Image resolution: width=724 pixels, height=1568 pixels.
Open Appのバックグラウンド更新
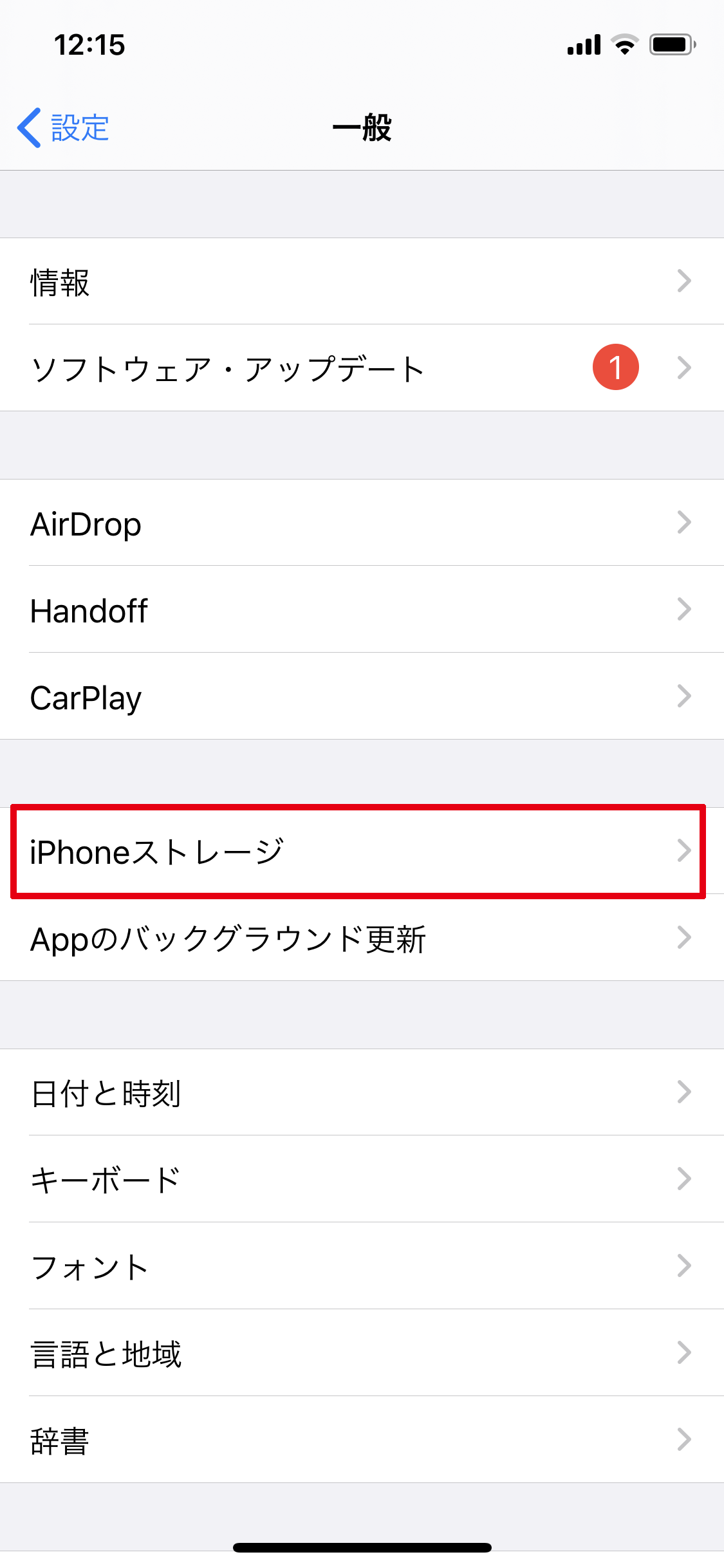pos(360,938)
